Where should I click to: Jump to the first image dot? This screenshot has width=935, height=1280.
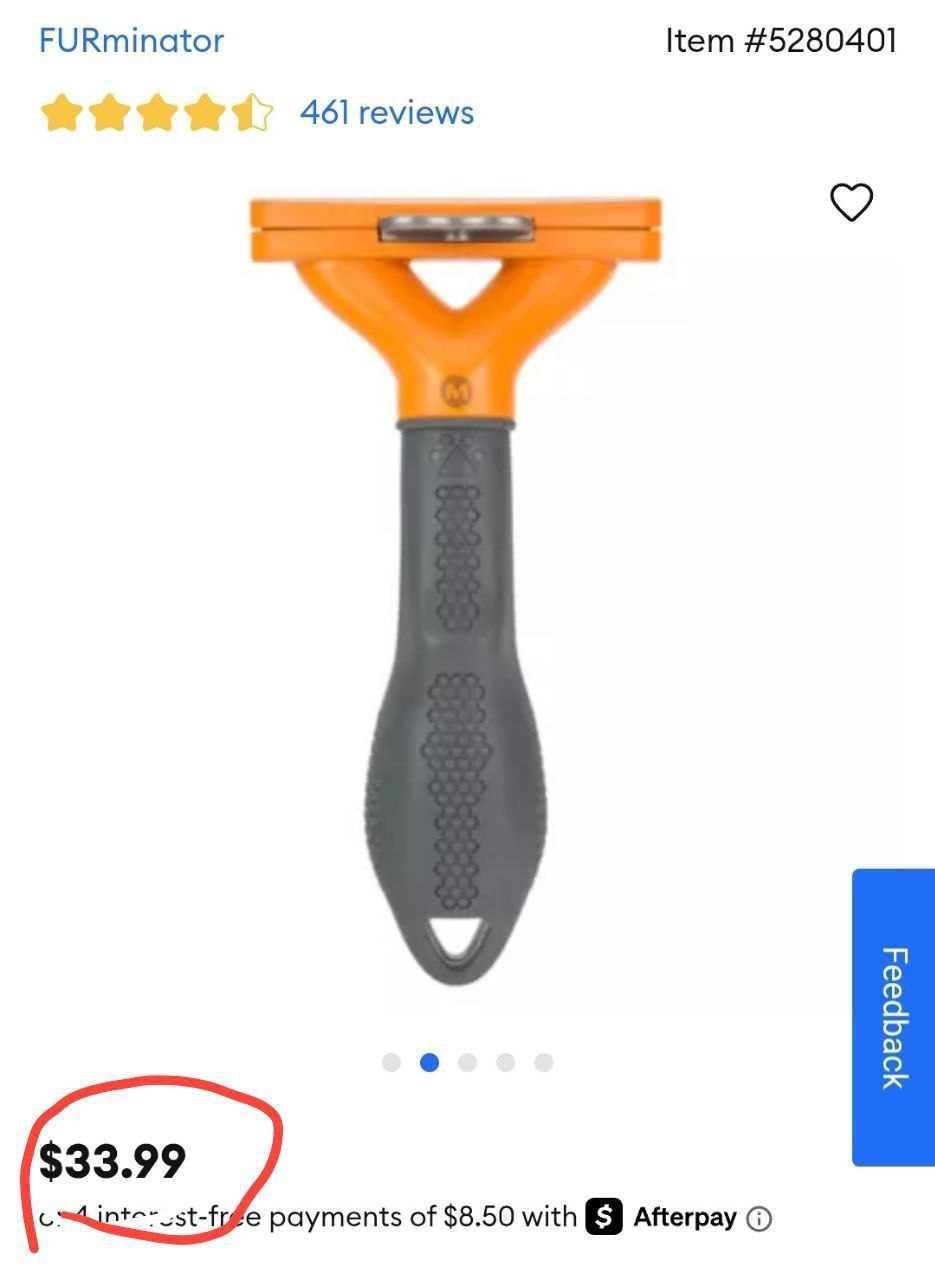point(392,1062)
